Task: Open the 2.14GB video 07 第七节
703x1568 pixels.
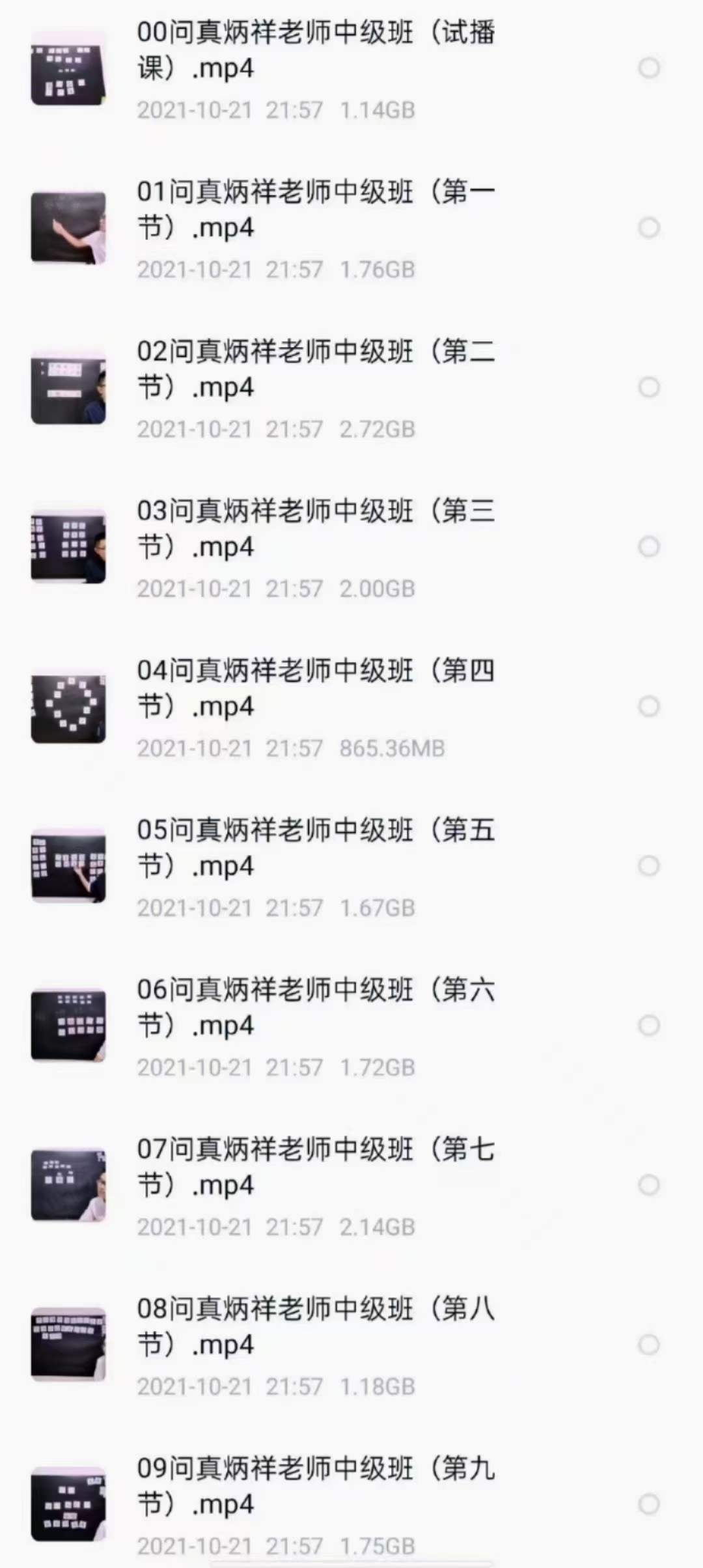Action: [316, 1167]
